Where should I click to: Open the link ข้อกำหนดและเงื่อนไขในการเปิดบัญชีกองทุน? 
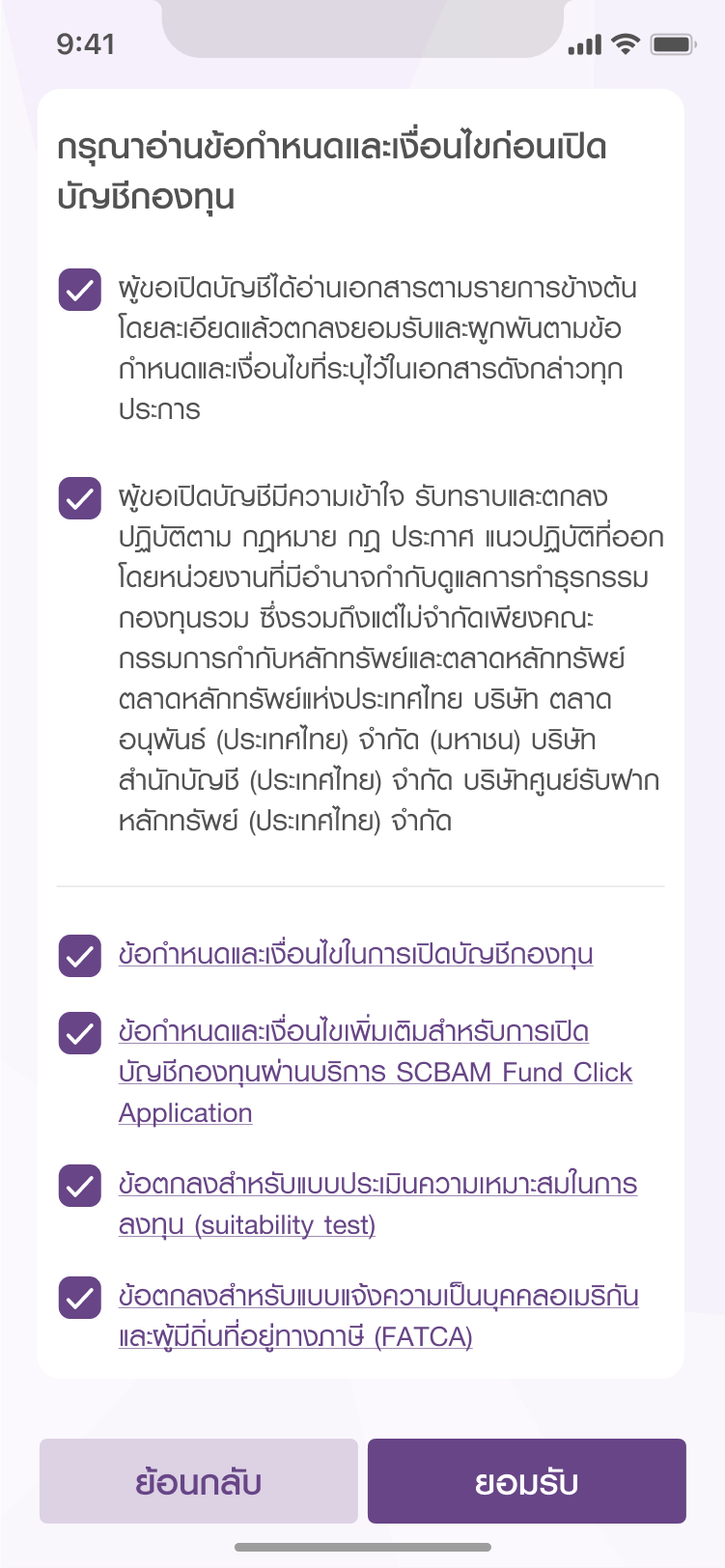pyautogui.click(x=355, y=955)
